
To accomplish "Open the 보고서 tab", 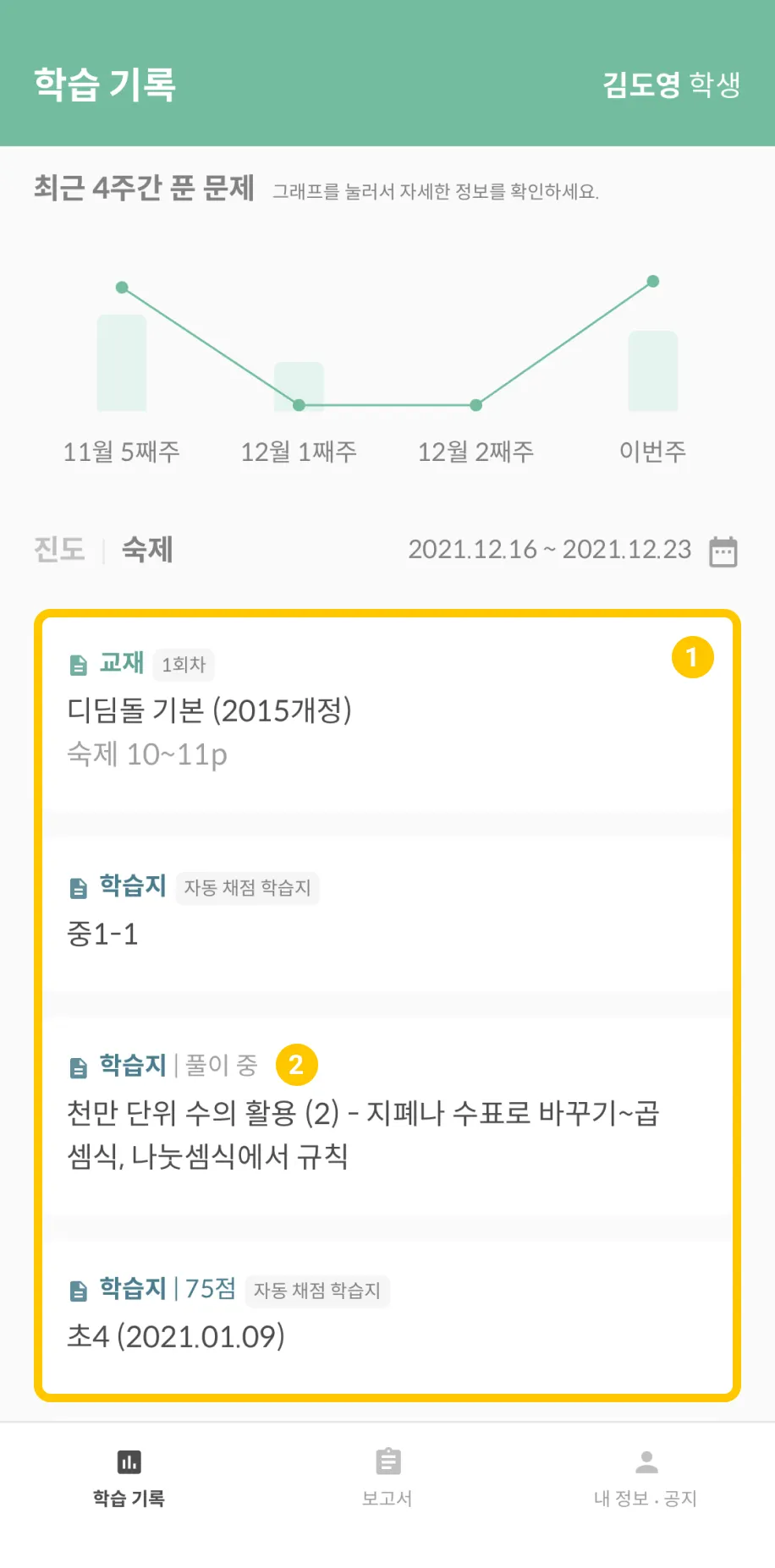I will (x=387, y=1477).
